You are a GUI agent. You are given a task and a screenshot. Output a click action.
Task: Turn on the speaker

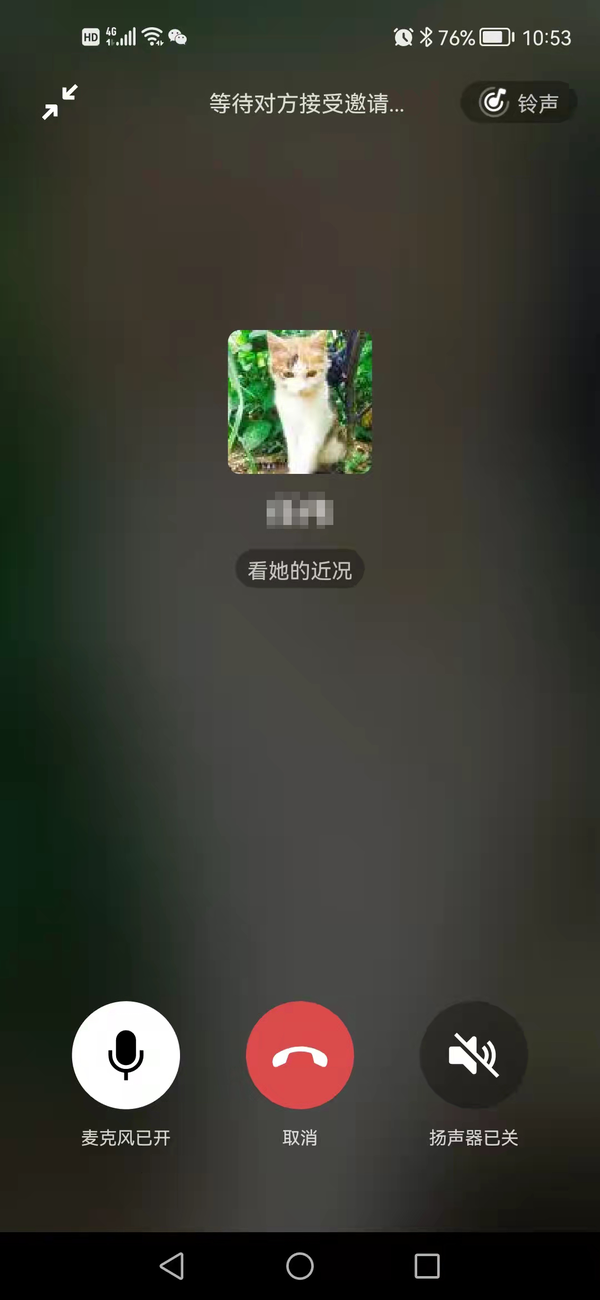point(473,1055)
